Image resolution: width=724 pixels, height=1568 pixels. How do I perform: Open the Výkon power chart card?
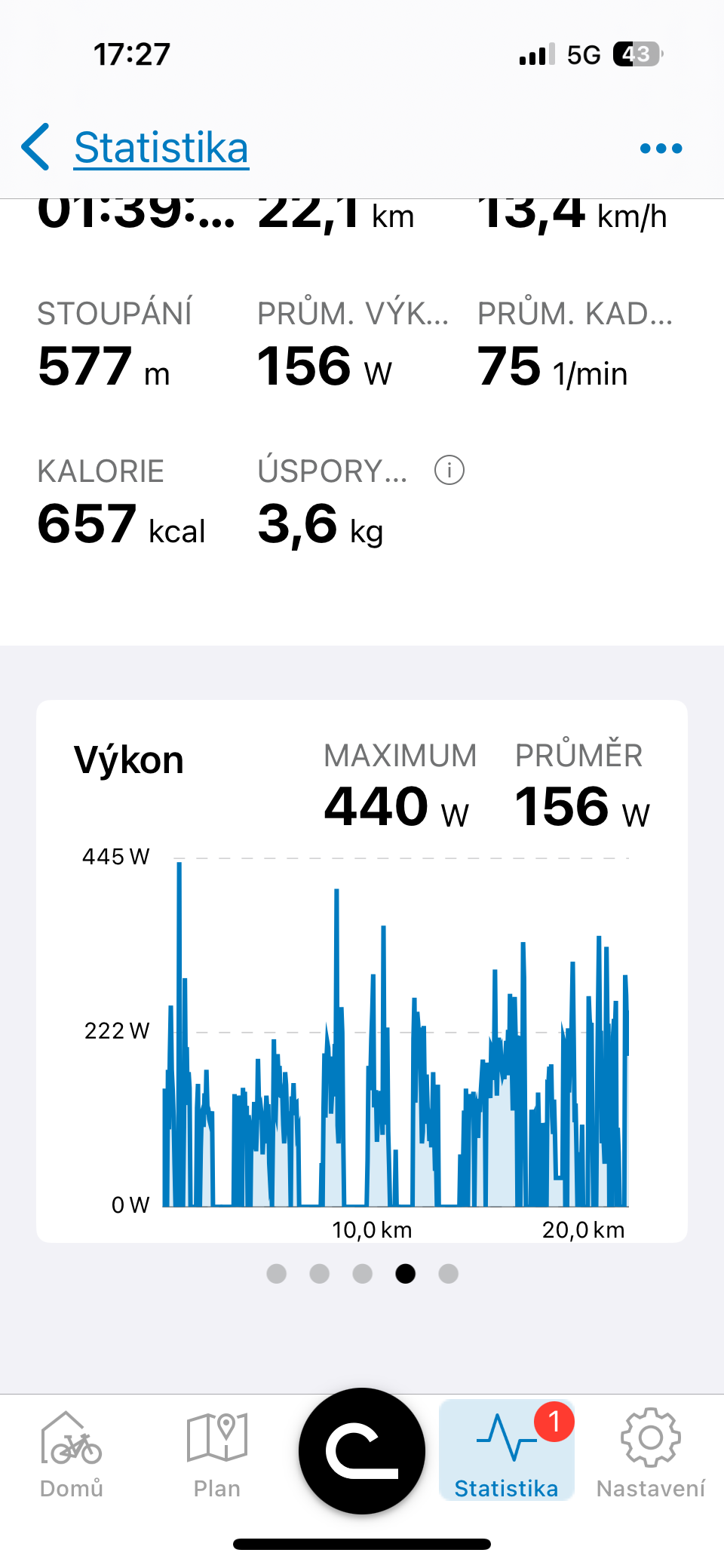(x=362, y=971)
